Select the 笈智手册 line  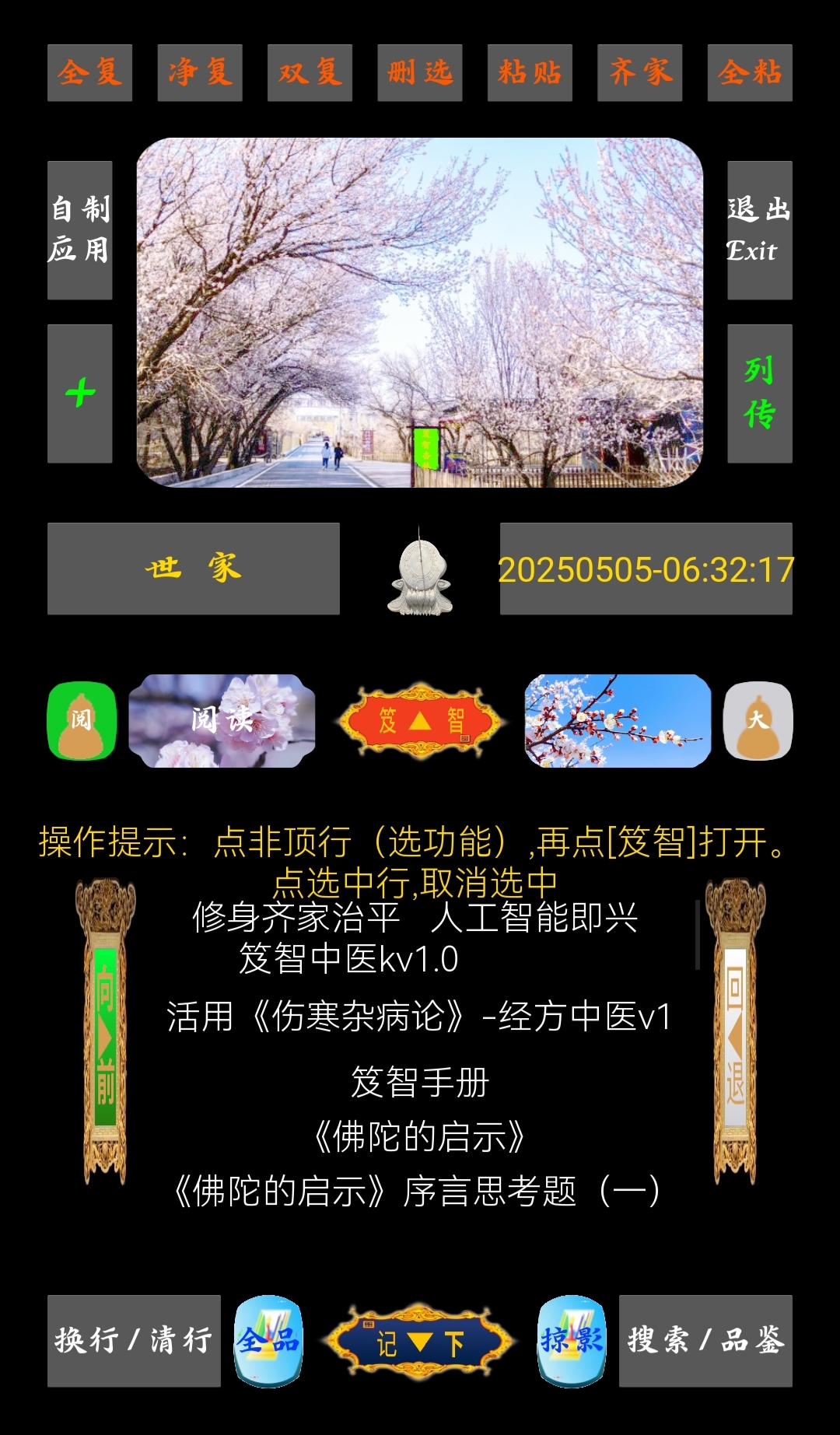[x=420, y=1082]
